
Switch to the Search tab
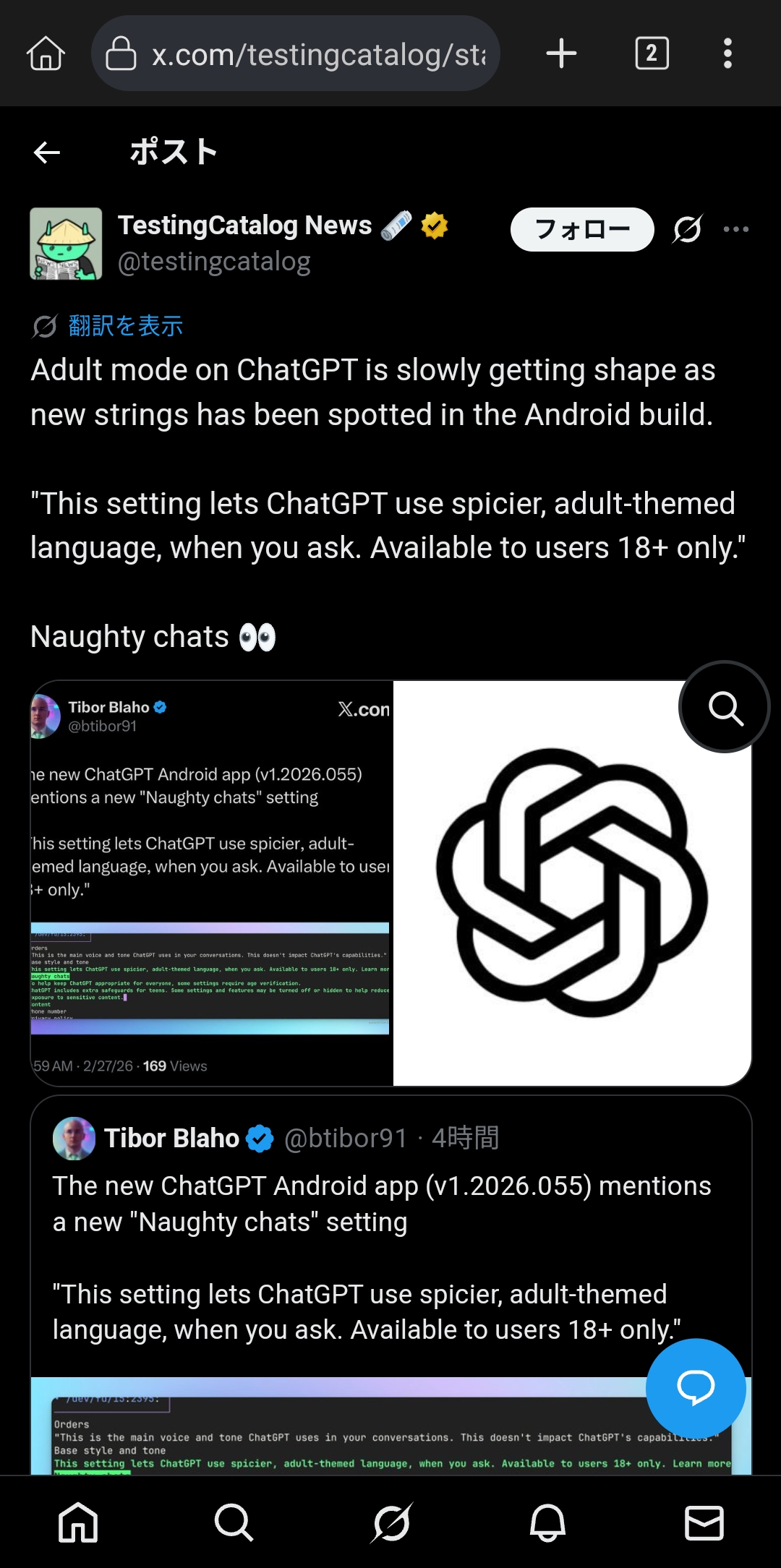click(234, 1522)
